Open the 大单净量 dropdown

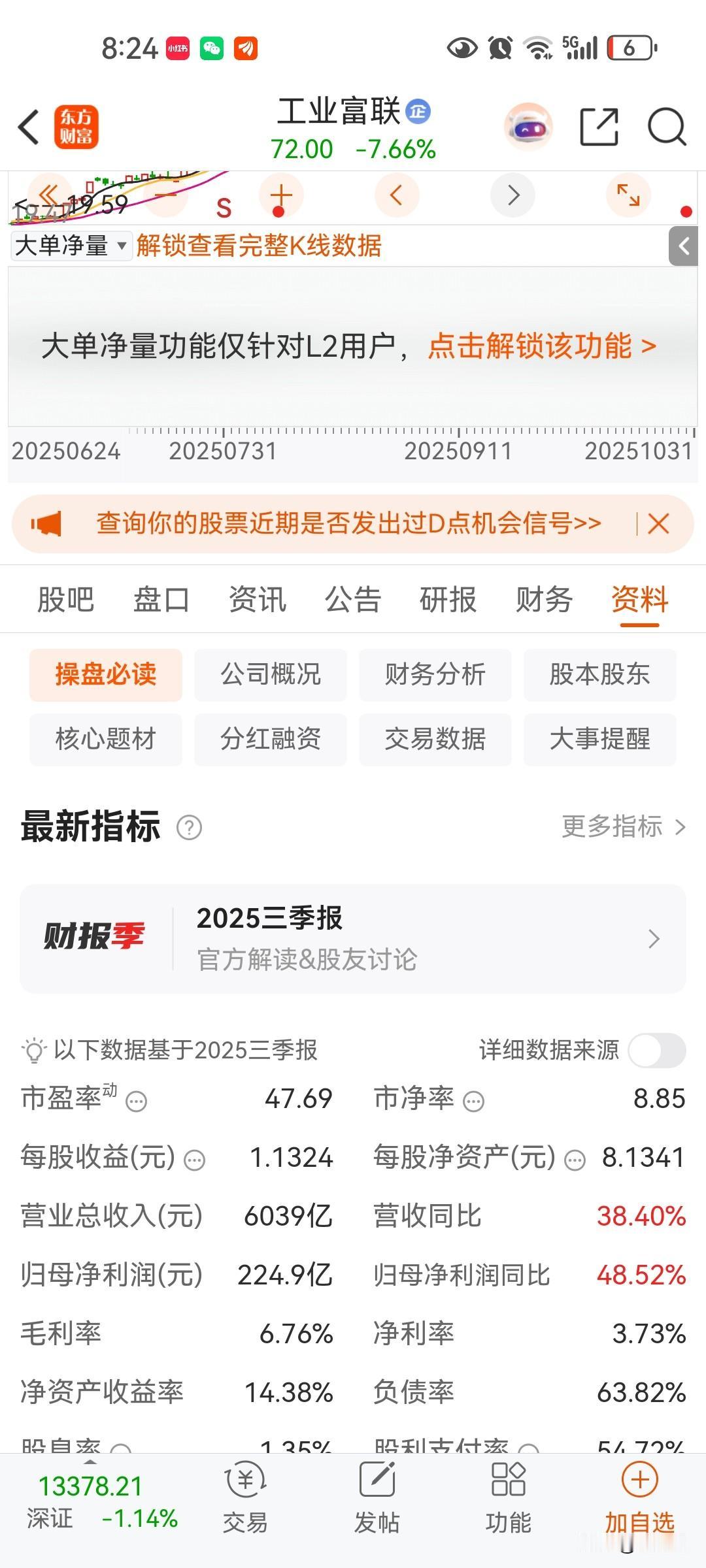coord(69,245)
